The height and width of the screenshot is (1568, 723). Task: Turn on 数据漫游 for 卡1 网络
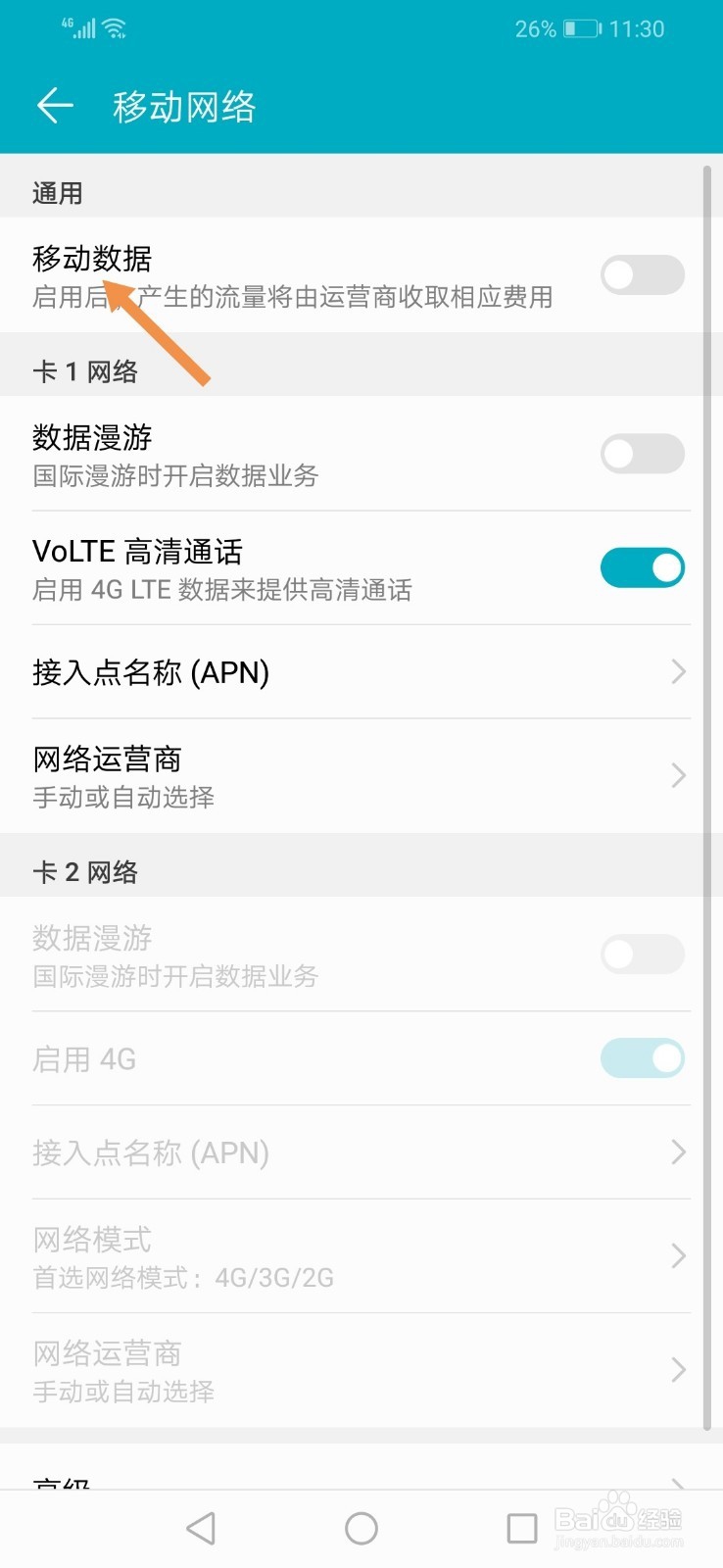pos(642,454)
